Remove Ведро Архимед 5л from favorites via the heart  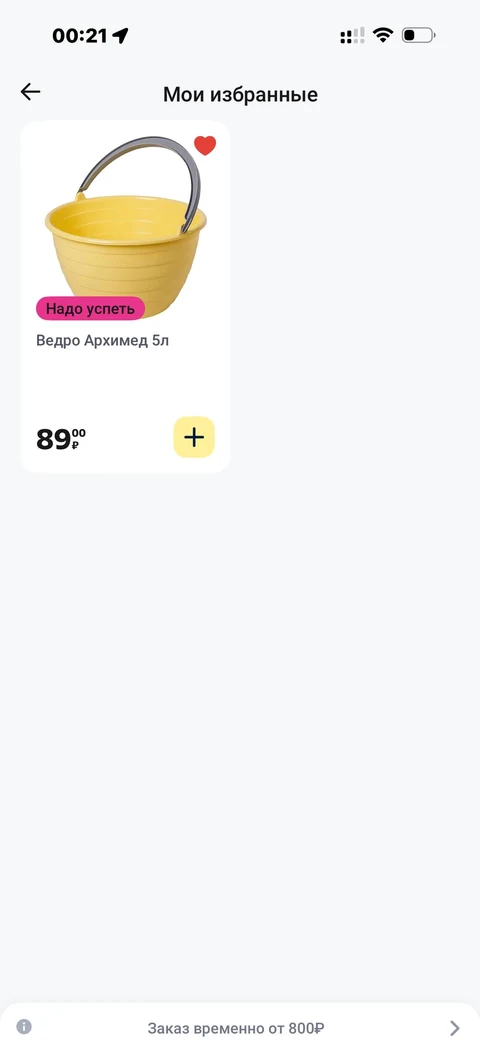click(205, 145)
